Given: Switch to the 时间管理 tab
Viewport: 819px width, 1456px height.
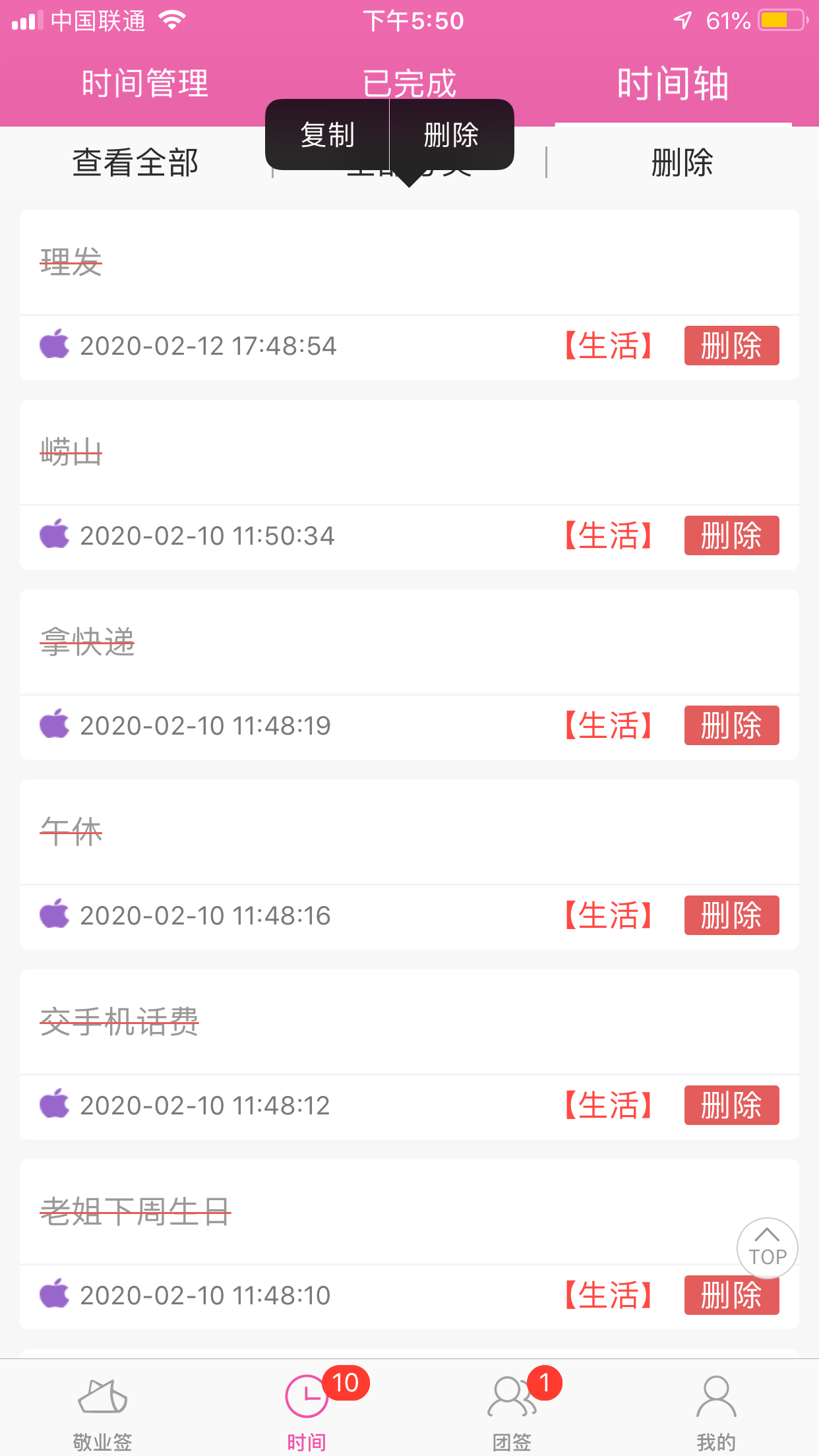Looking at the screenshot, I should [x=145, y=84].
